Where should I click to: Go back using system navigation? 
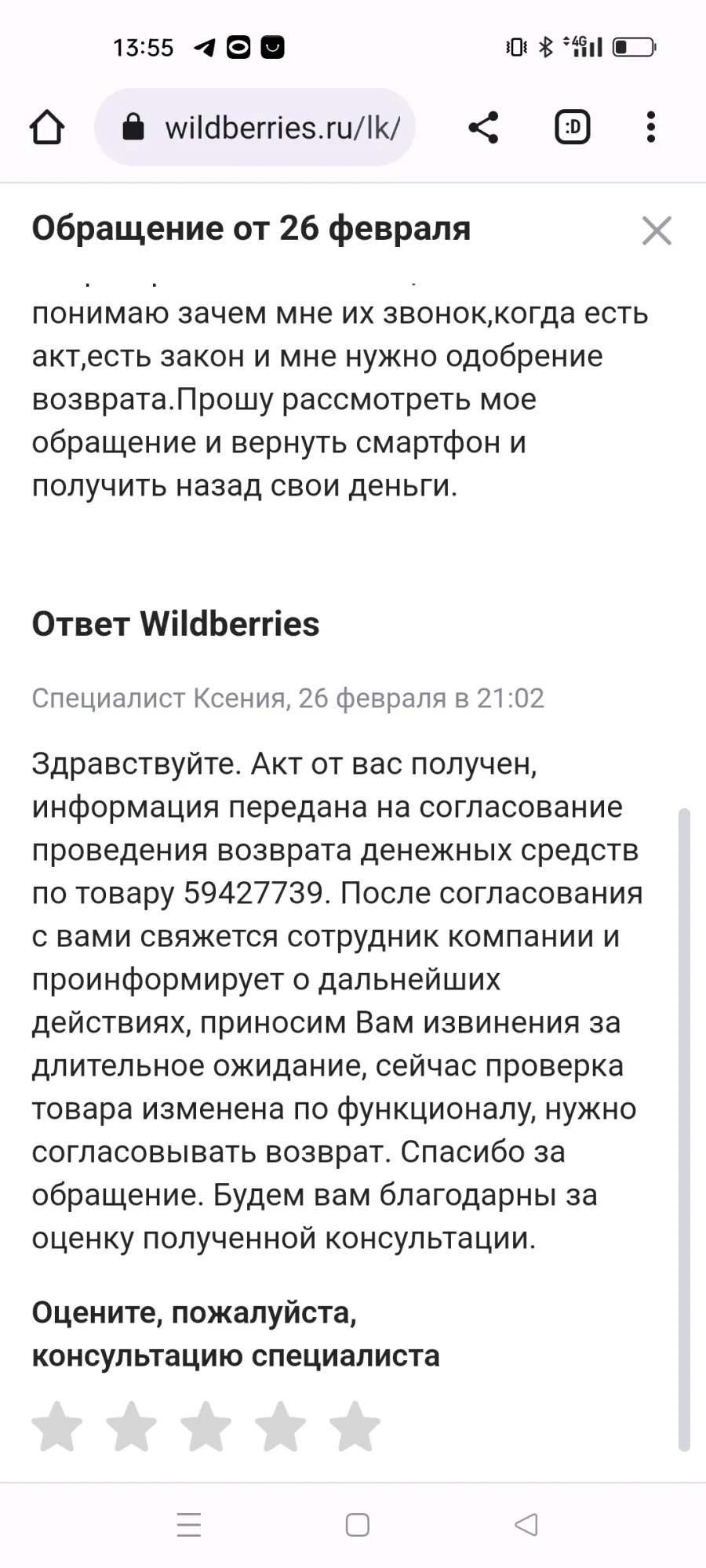coord(526,1525)
